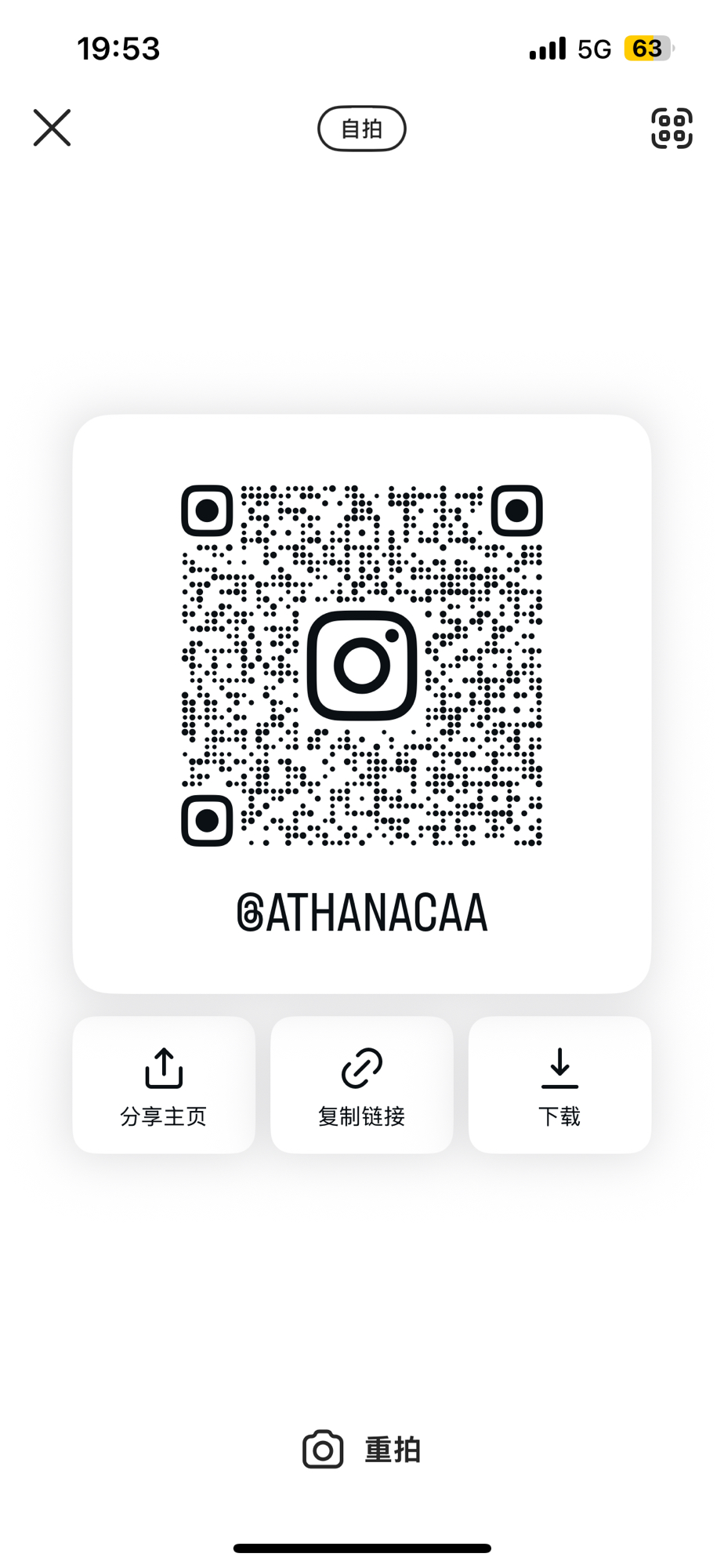
Task: Copy profile link with 复制链接
Action: 361,1084
